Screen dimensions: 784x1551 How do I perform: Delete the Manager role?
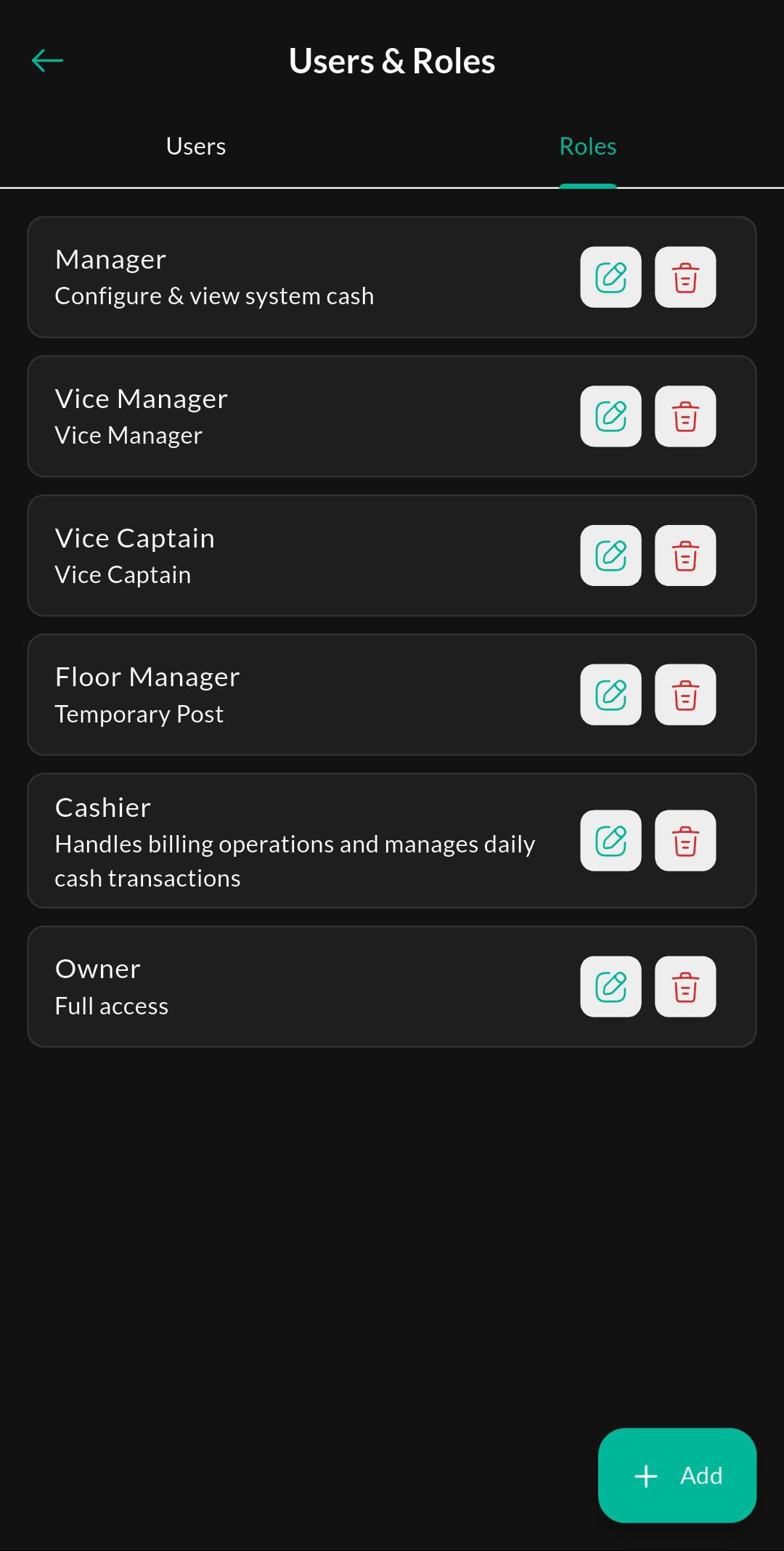click(685, 277)
